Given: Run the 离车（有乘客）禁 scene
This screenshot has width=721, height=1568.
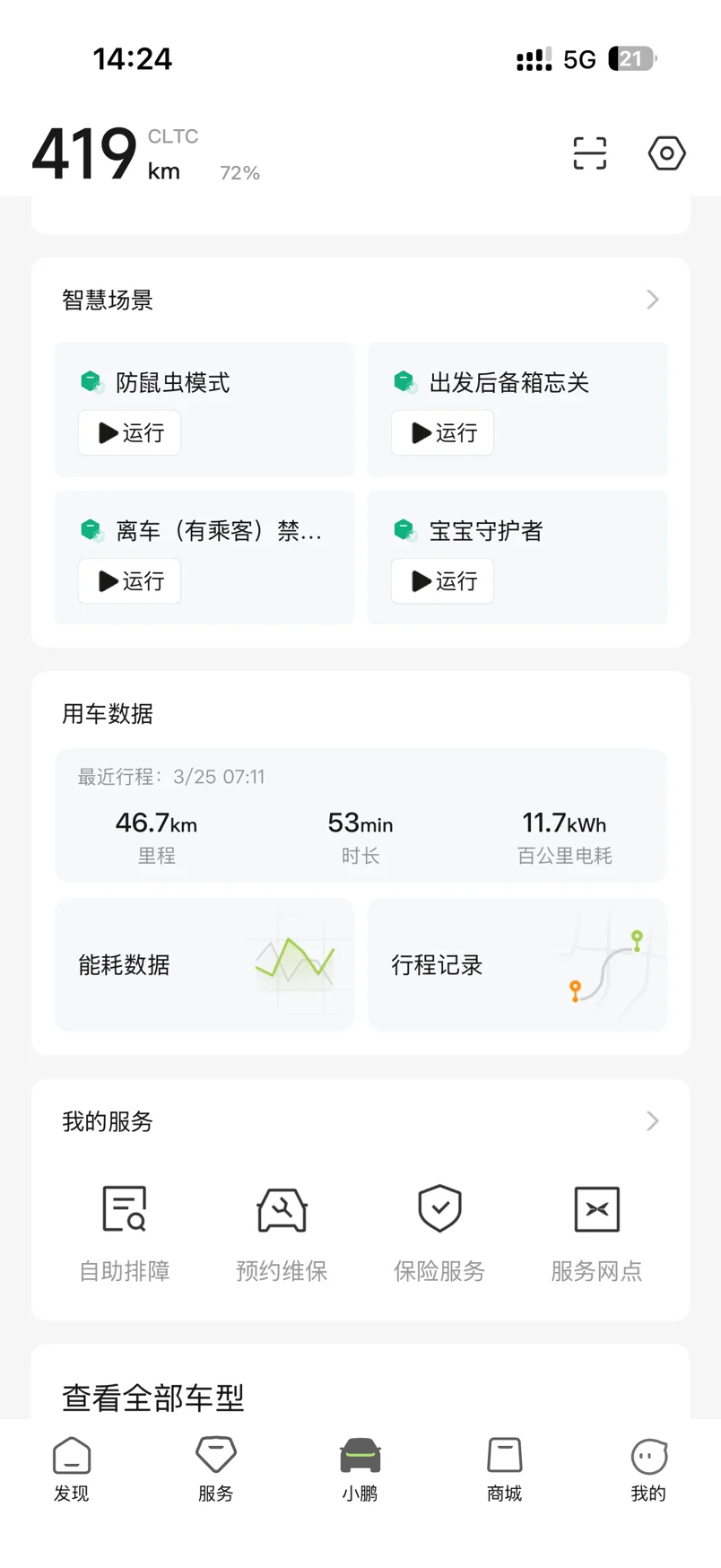Looking at the screenshot, I should point(130,581).
